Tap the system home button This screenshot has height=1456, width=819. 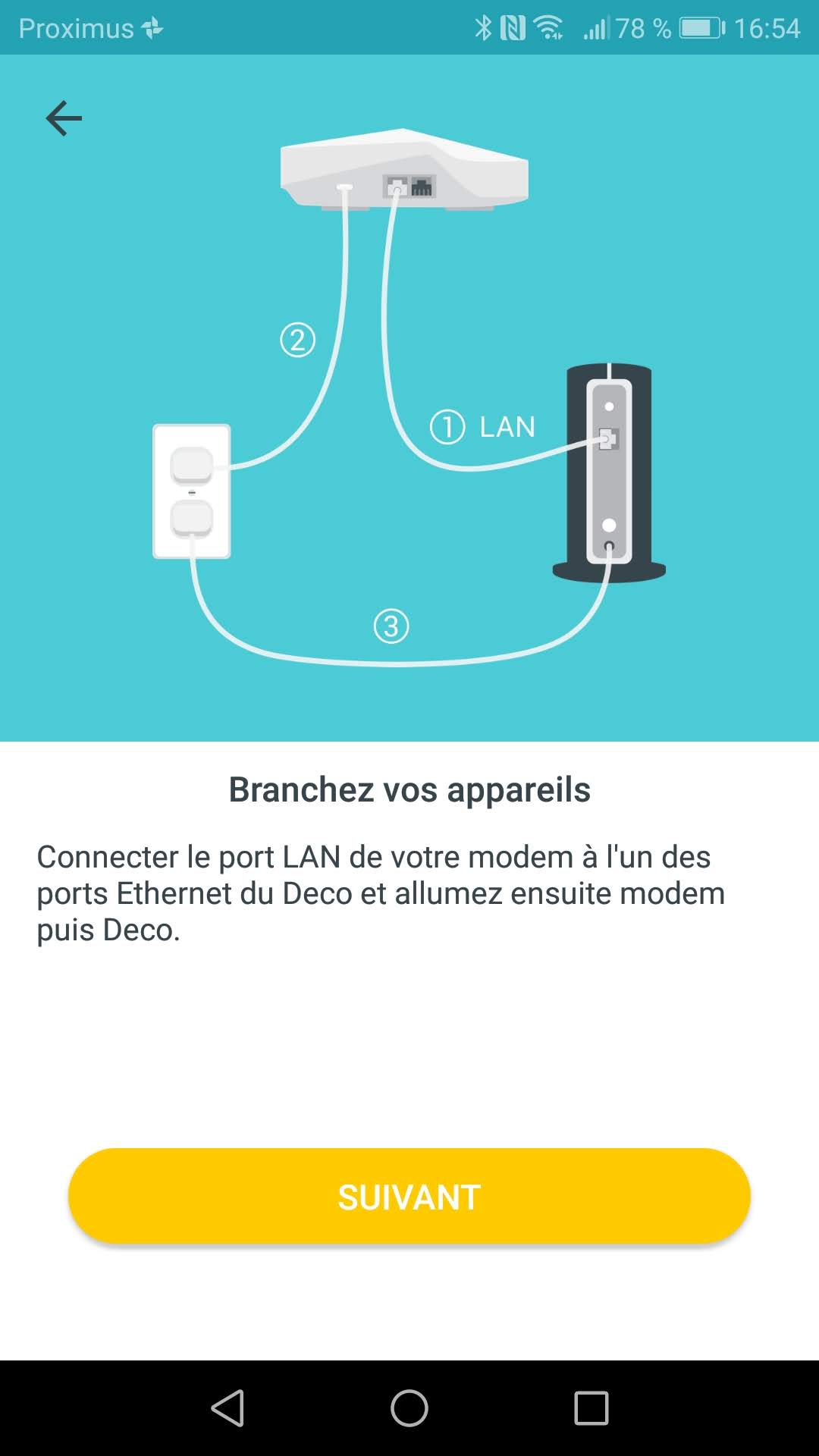[409, 1408]
